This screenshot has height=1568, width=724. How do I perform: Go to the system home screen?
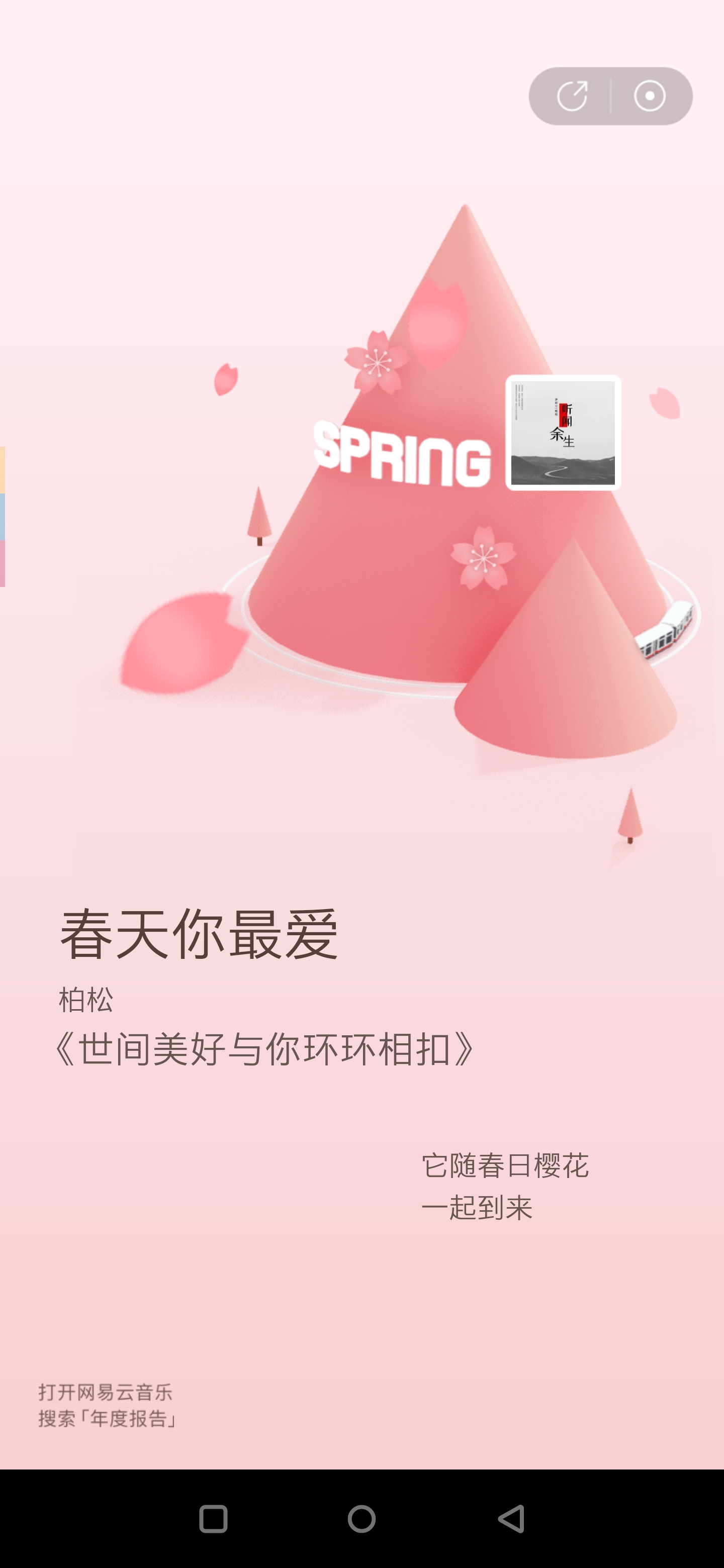click(361, 1519)
